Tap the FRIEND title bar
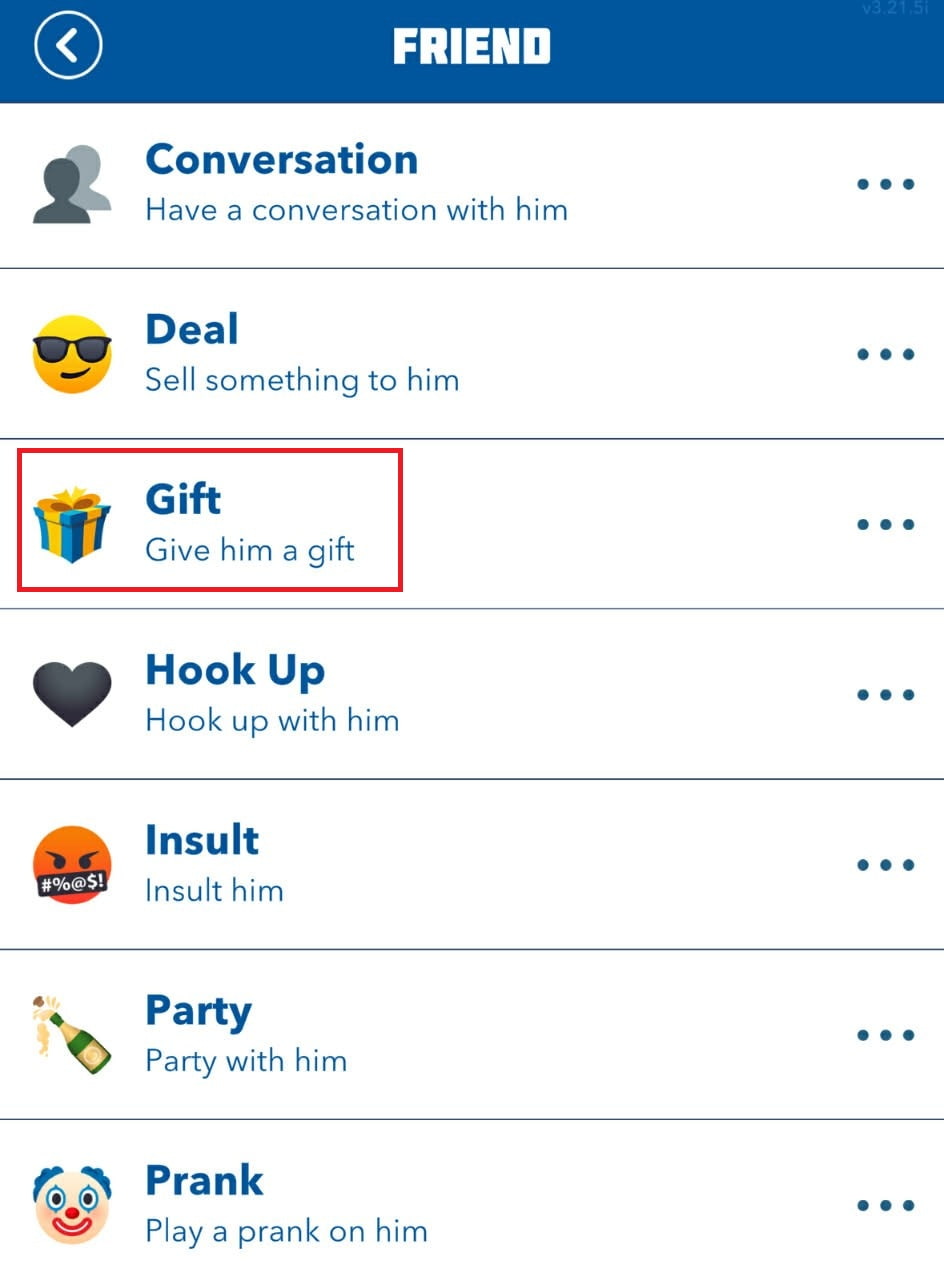Screen dimensions: 944x1278 (x=472, y=45)
